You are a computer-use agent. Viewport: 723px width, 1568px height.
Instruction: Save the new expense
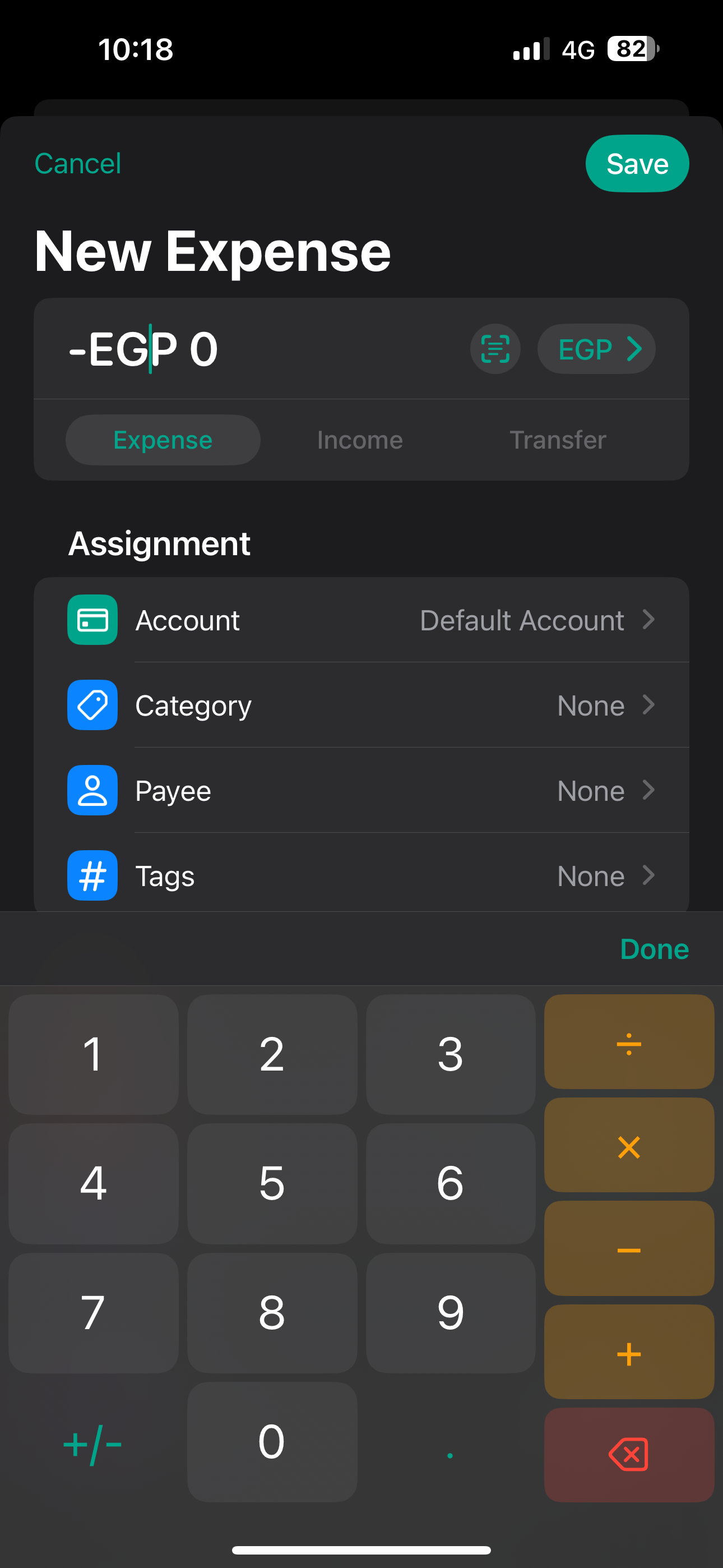point(637,164)
